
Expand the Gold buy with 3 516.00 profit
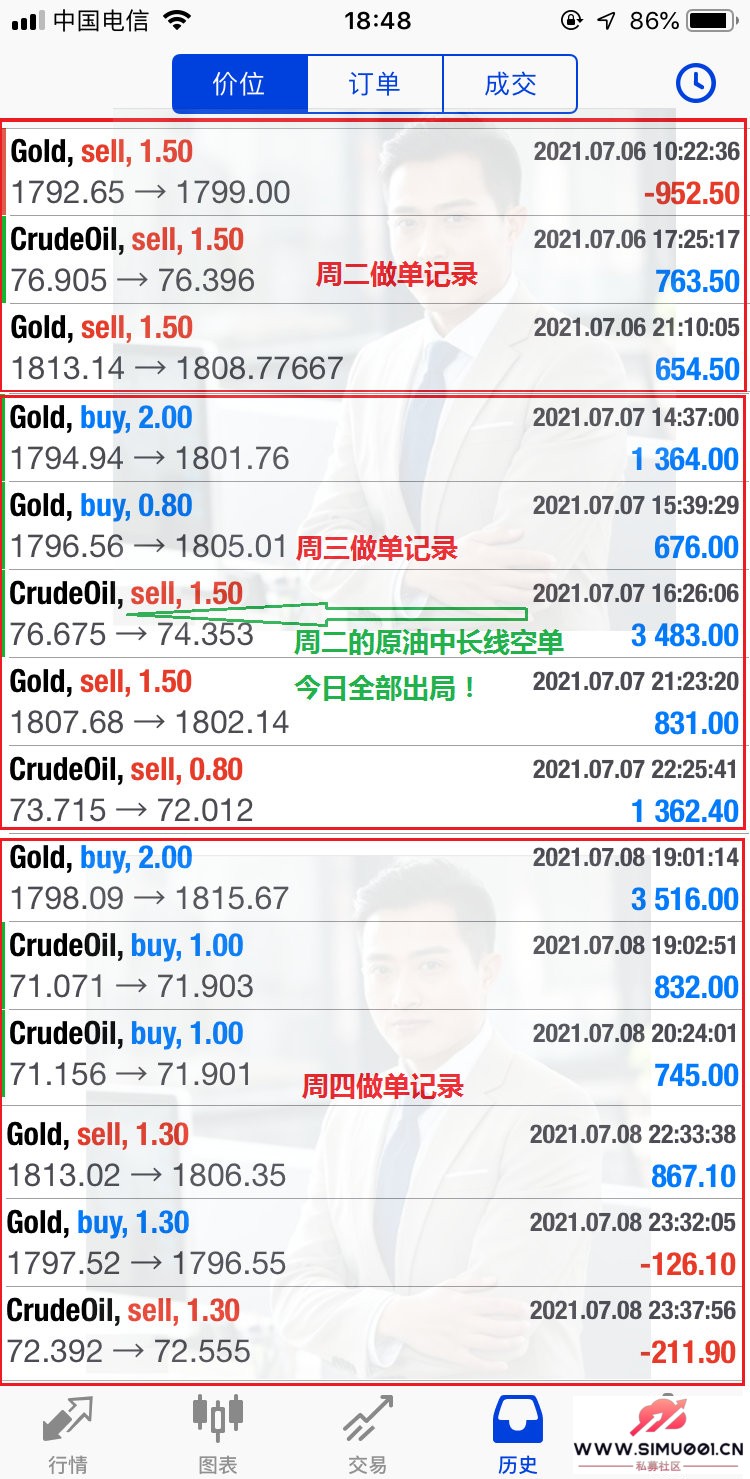(x=375, y=878)
